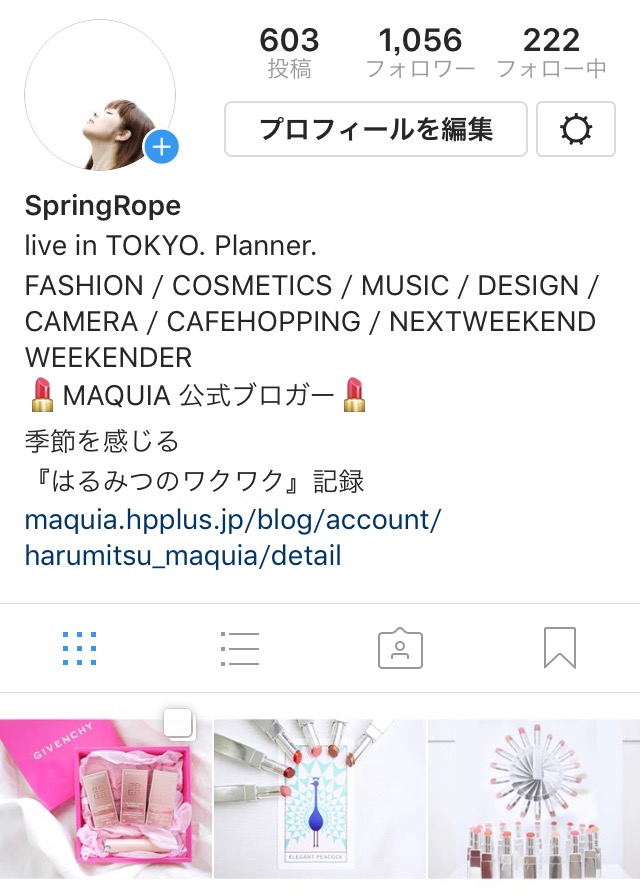Add story via profile picture plus

click(161, 148)
